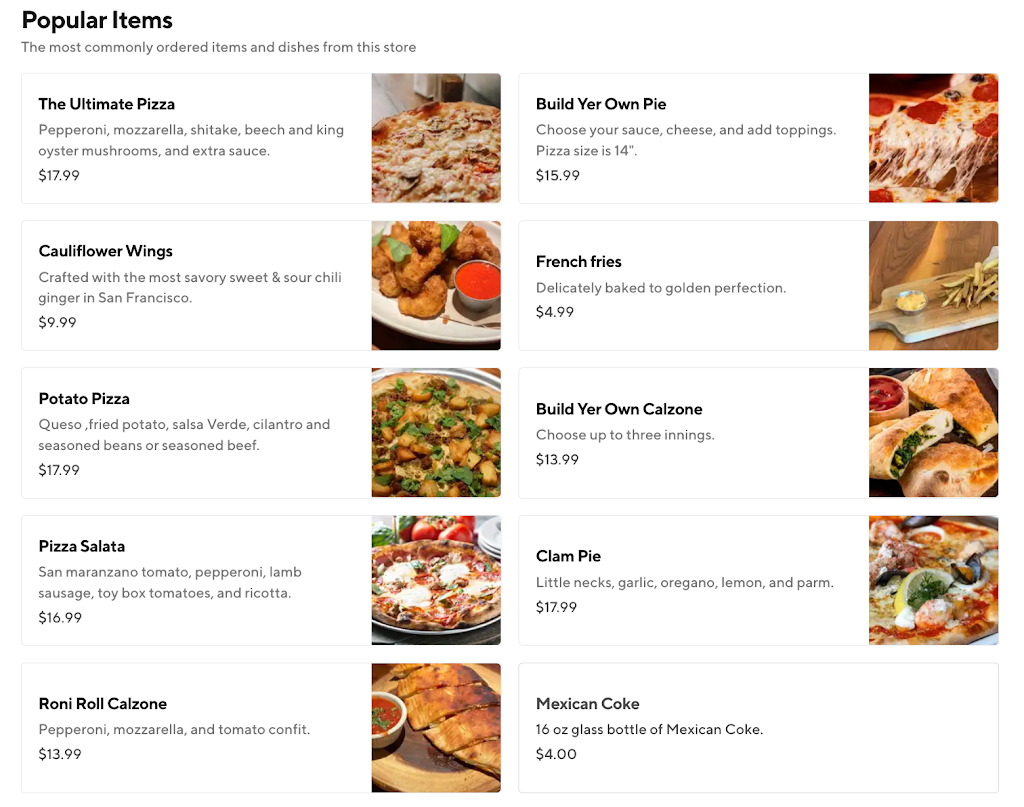View Roni Roll Calzone details
Viewport: 1024px width, 807px height.
coord(196,728)
